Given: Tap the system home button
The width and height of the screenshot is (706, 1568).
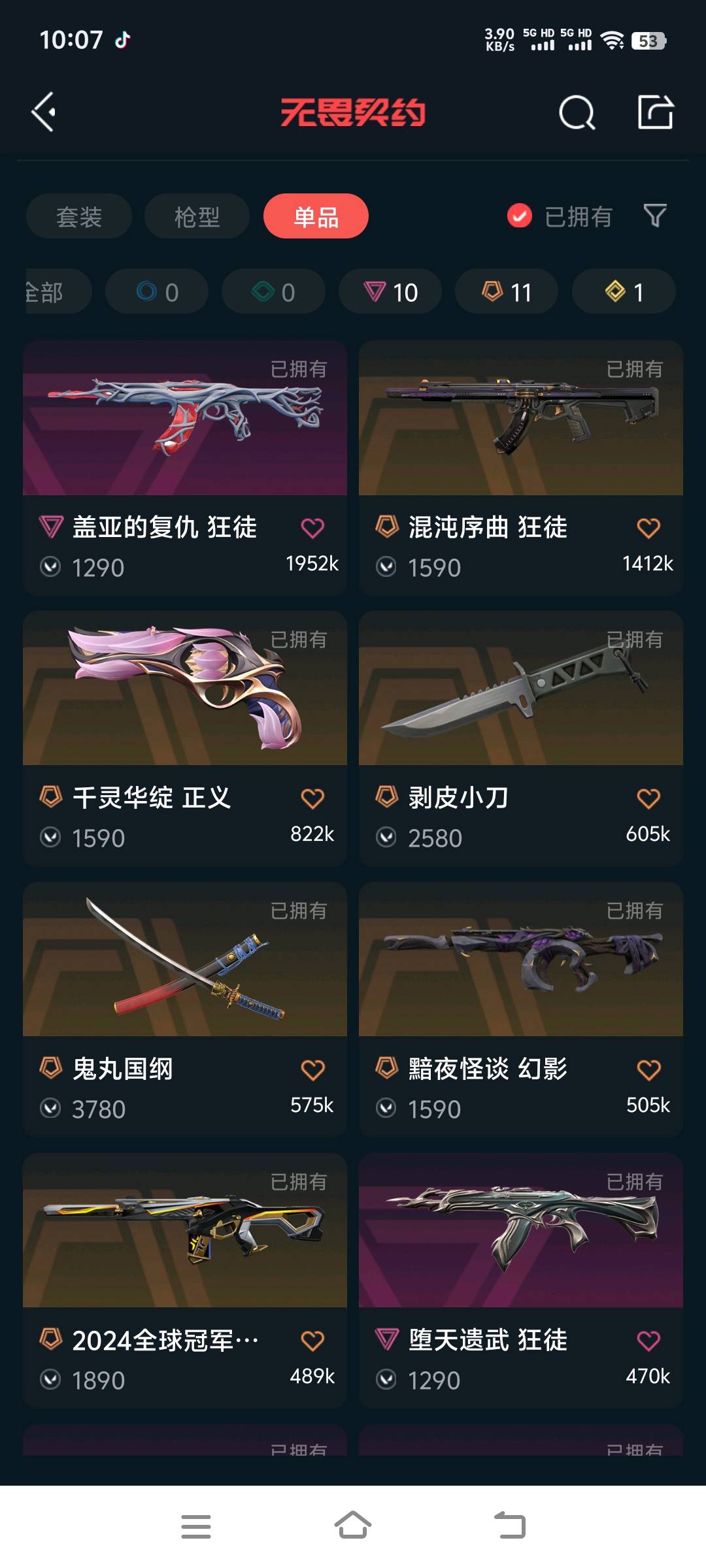Looking at the screenshot, I should pyautogui.click(x=353, y=1526).
